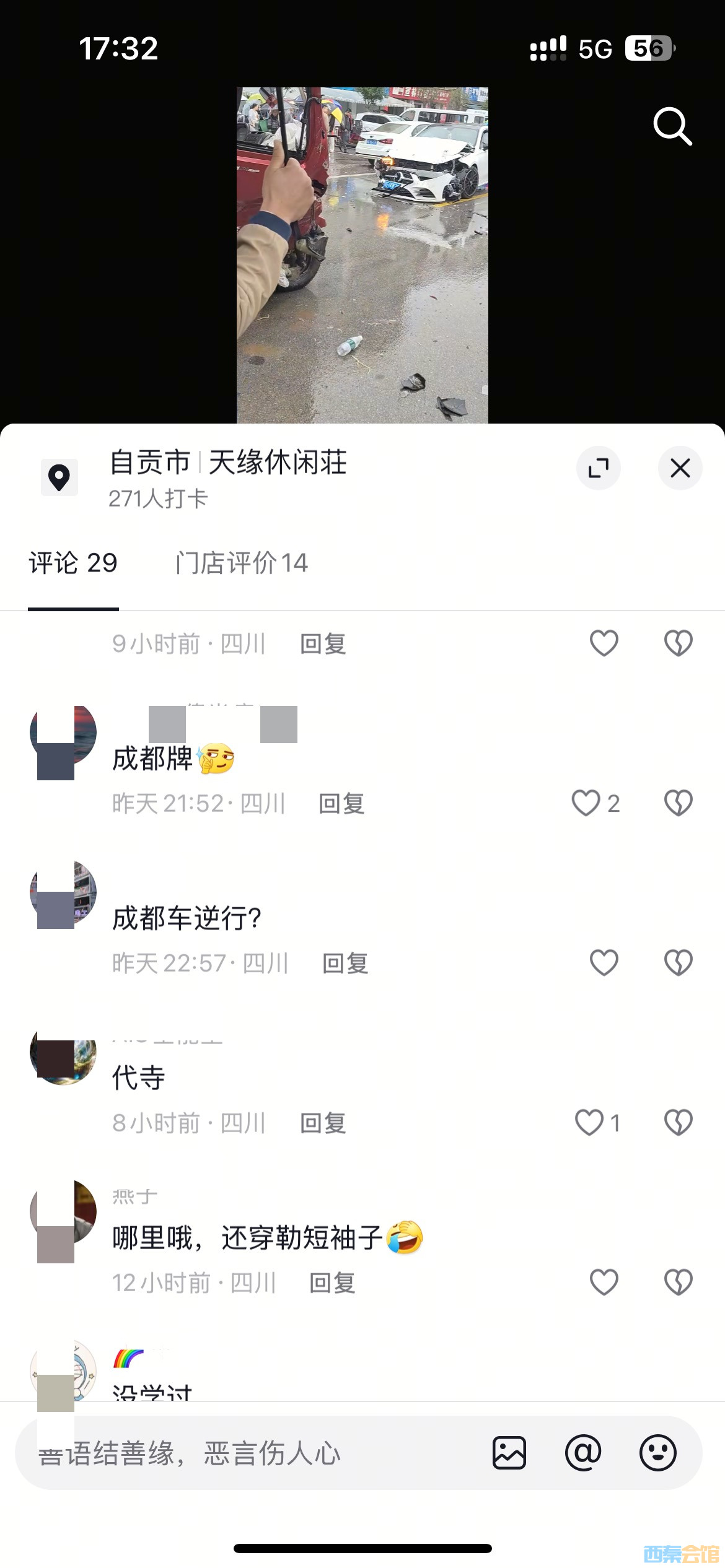Image resolution: width=725 pixels, height=1568 pixels.
Task: Tap the comment input field
Action: click(x=248, y=1453)
